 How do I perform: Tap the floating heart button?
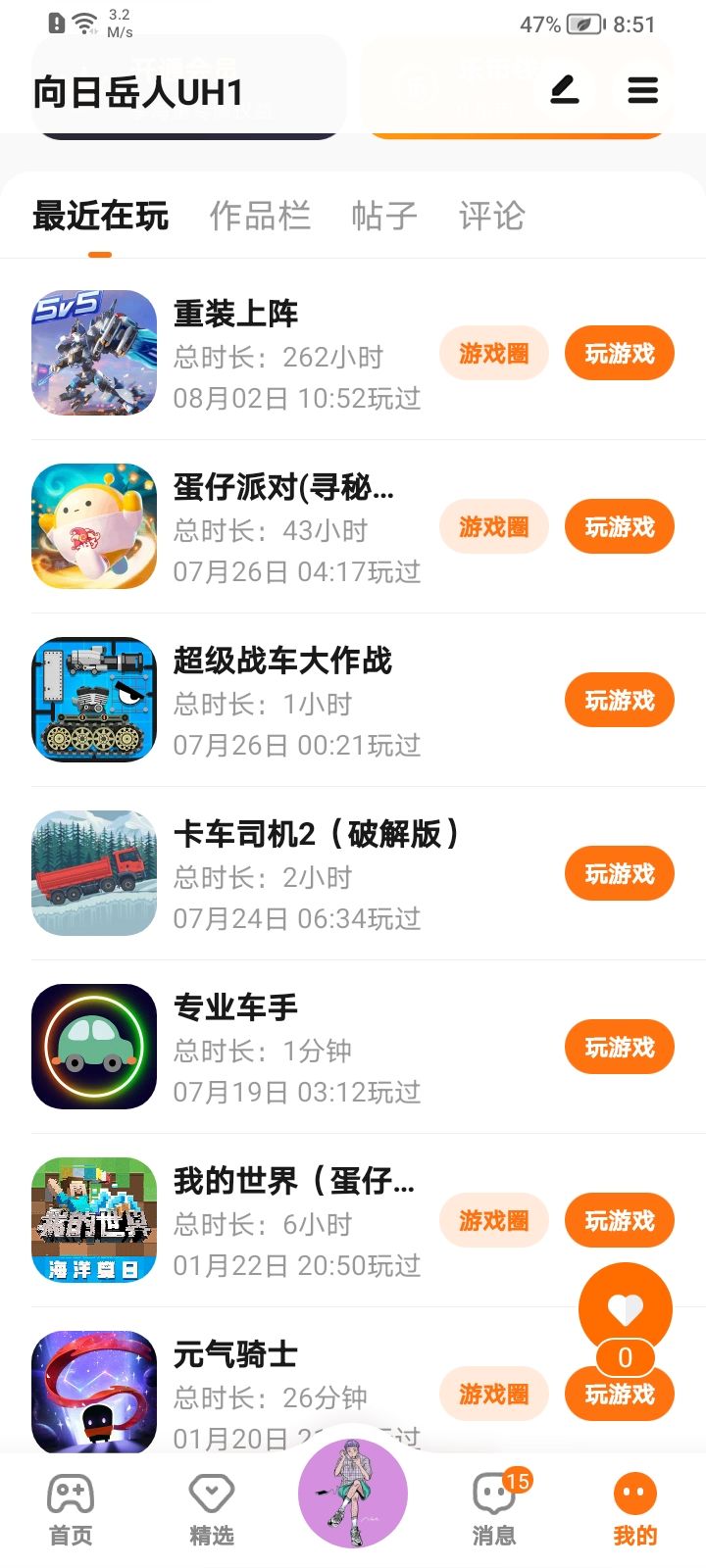tap(626, 1308)
